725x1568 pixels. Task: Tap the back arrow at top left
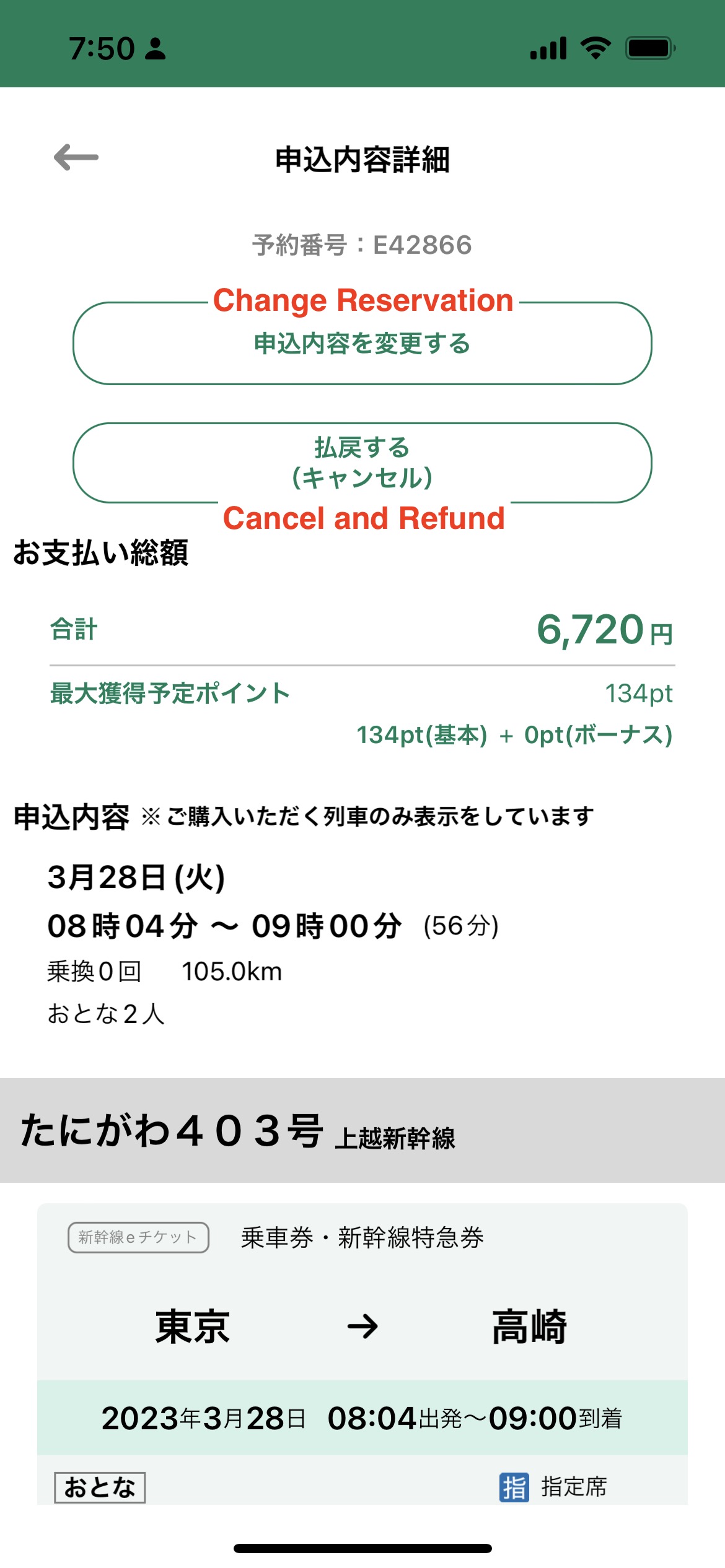[x=76, y=157]
